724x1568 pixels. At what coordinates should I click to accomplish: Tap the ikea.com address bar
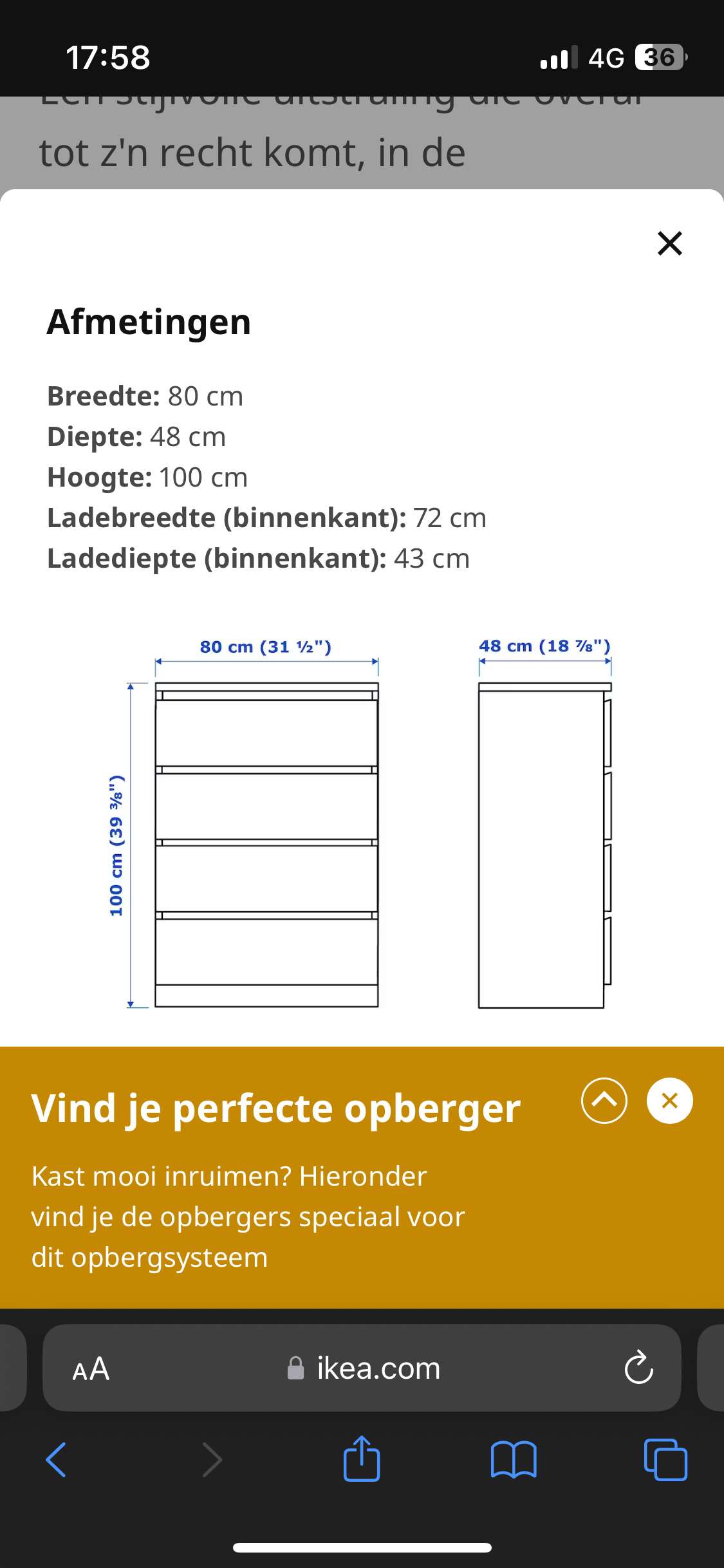pyautogui.click(x=362, y=1368)
